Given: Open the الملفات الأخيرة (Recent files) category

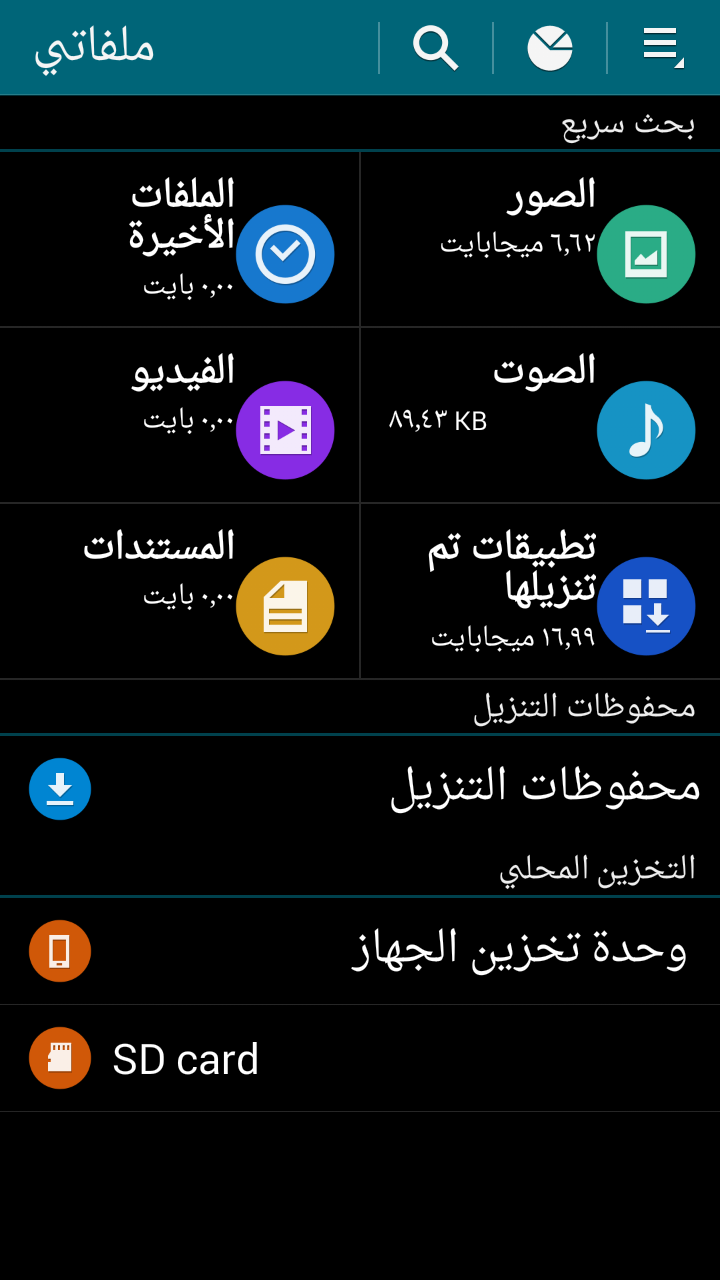Looking at the screenshot, I should [x=180, y=240].
